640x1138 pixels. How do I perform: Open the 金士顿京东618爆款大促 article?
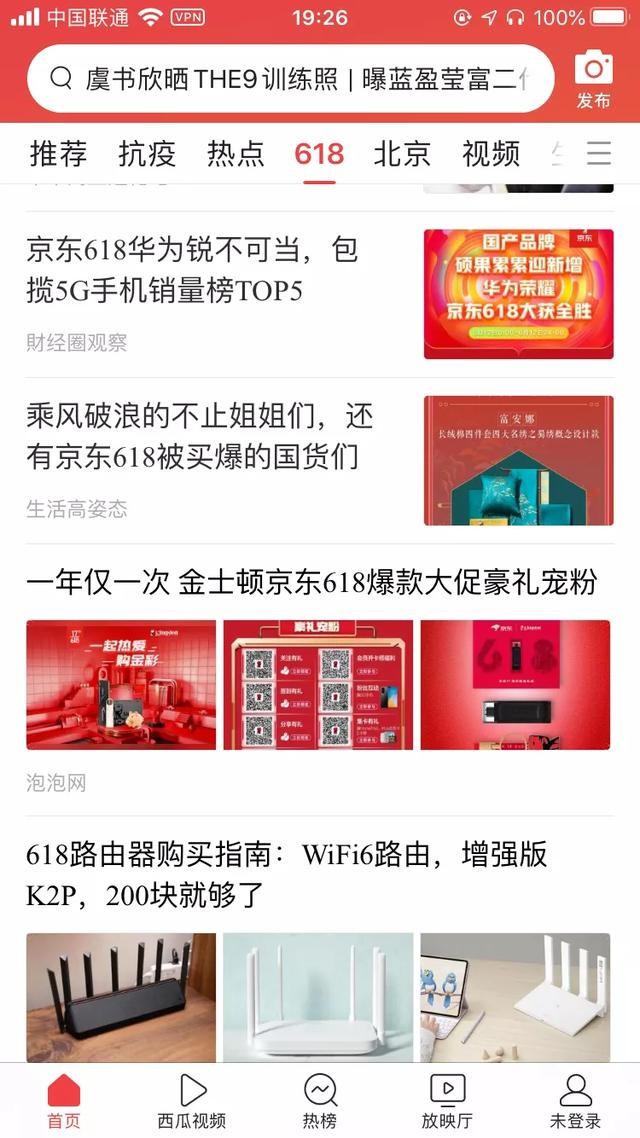tap(311, 582)
